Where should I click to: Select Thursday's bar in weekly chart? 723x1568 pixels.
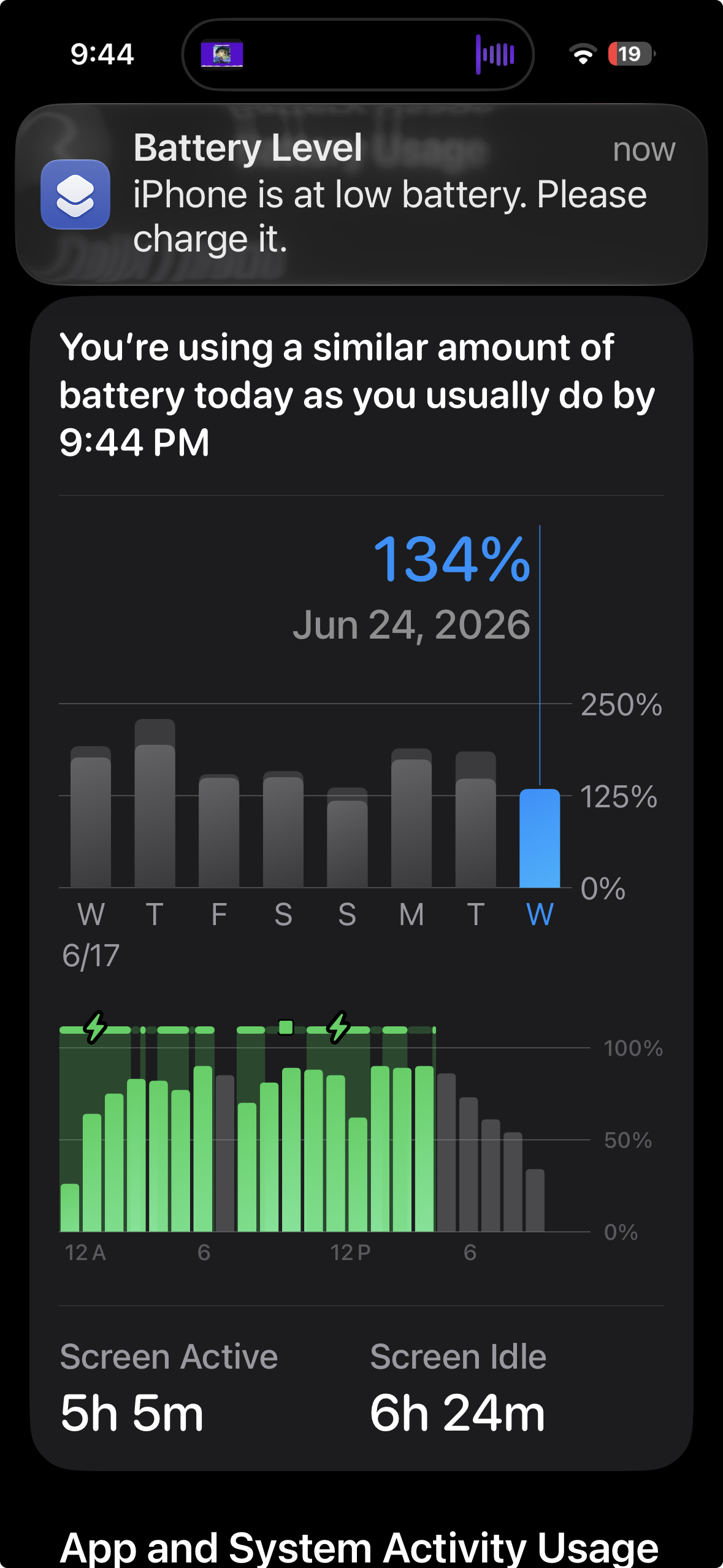[x=155, y=803]
